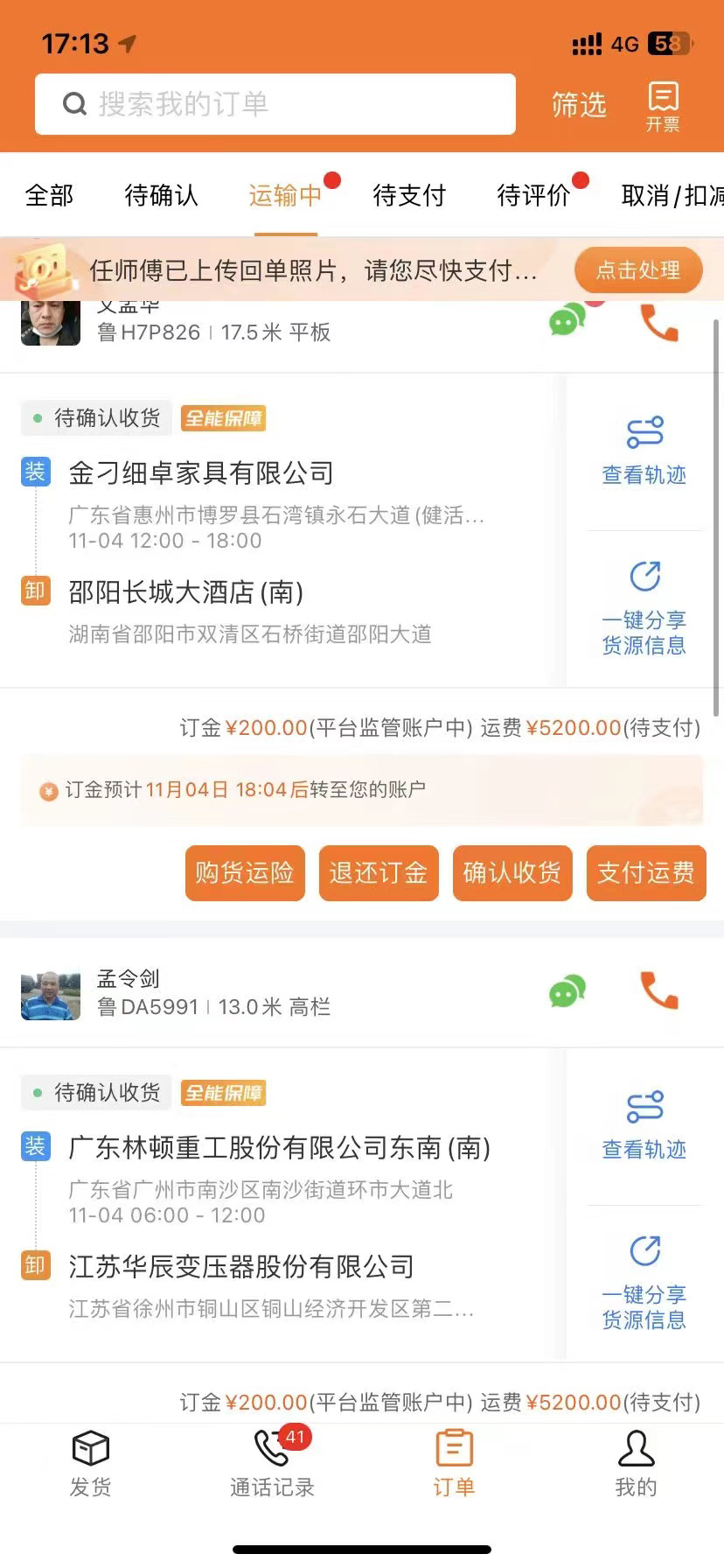Tap 支付运费 button
This screenshot has width=724, height=1568.
(x=646, y=872)
